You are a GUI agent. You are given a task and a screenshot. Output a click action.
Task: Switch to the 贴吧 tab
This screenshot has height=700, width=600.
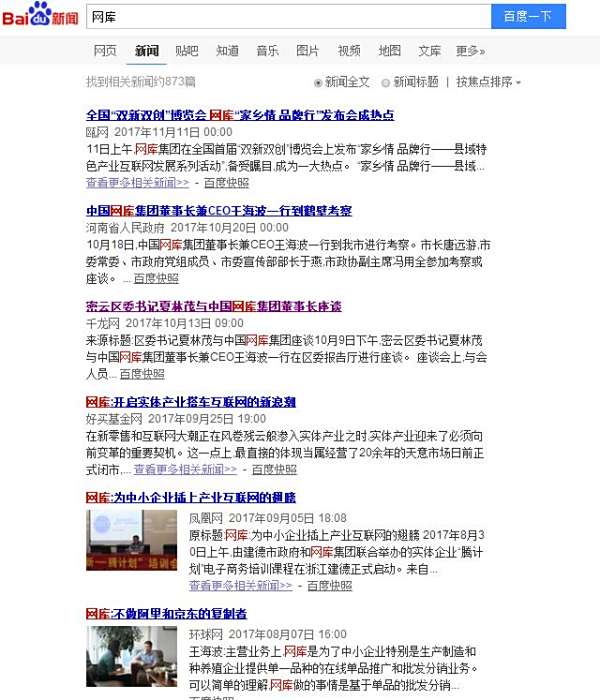point(186,51)
